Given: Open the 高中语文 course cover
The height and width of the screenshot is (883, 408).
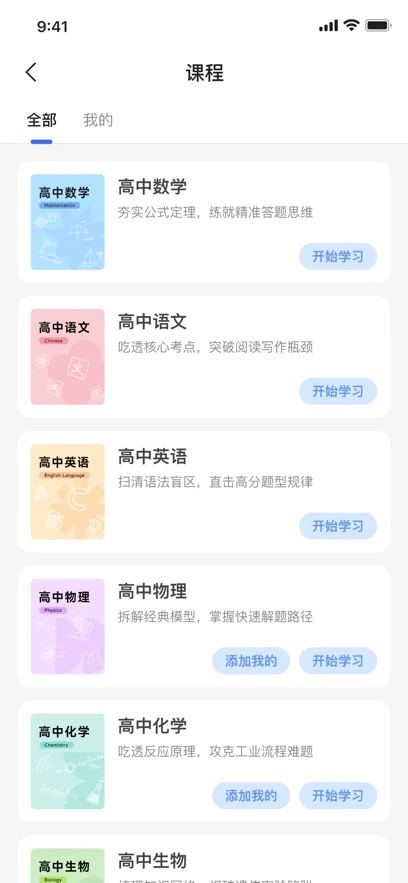Looking at the screenshot, I should coord(68,356).
